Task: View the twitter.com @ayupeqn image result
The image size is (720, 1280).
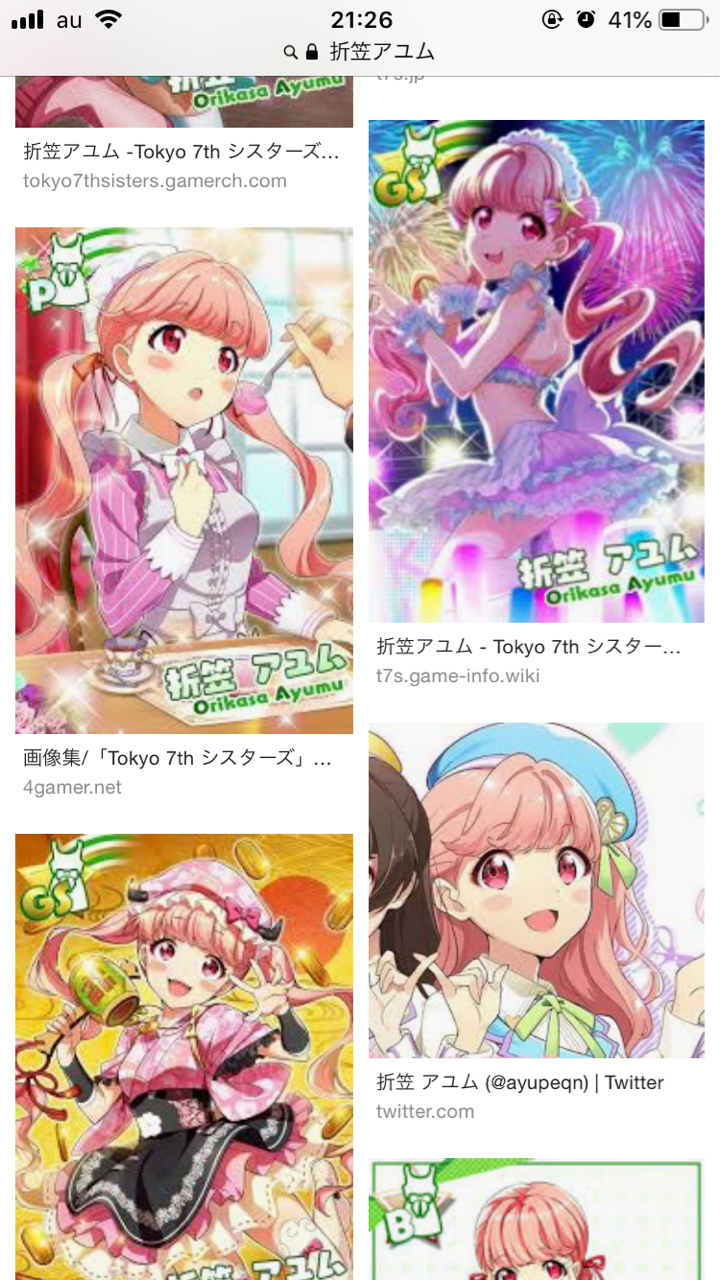Action: (x=536, y=891)
